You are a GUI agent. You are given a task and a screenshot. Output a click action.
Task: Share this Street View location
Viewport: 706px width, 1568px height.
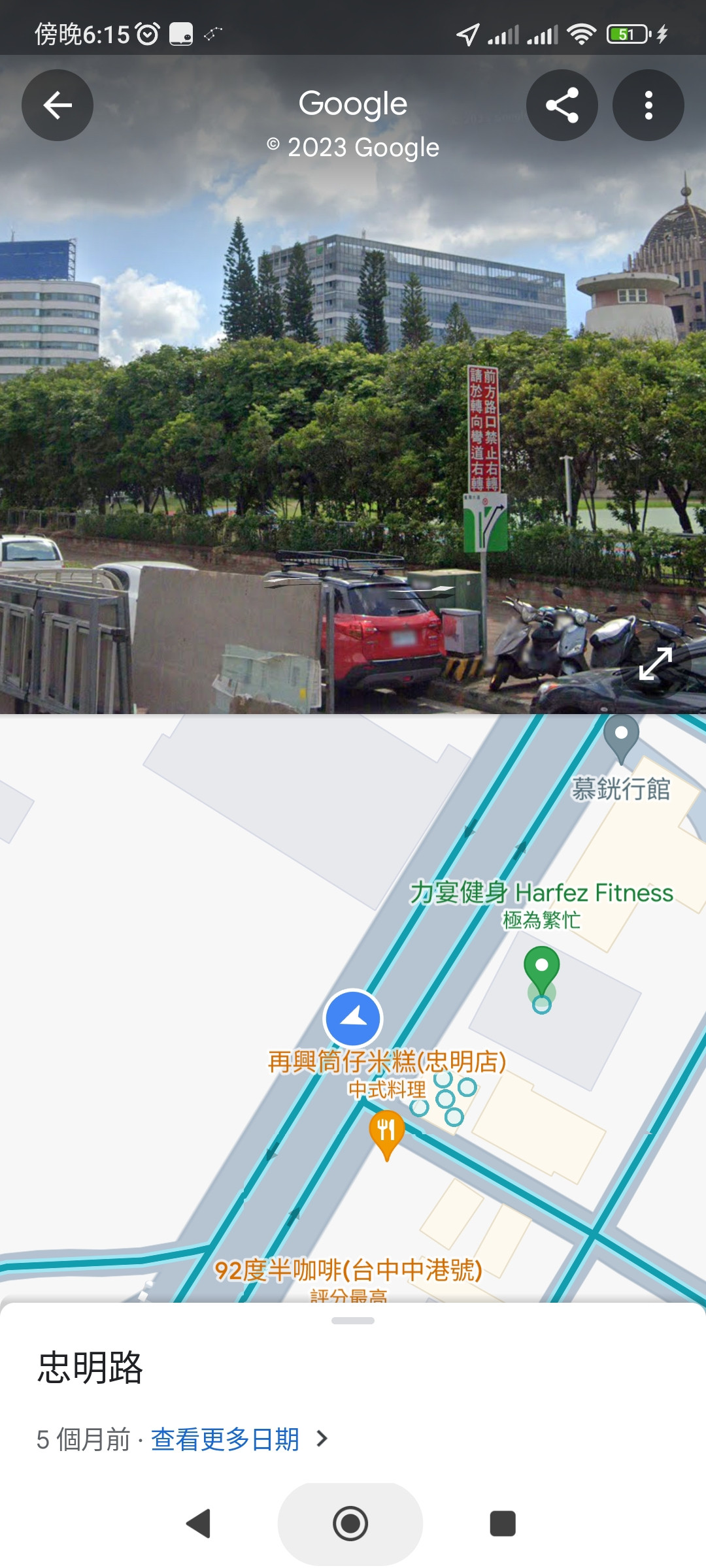[562, 105]
